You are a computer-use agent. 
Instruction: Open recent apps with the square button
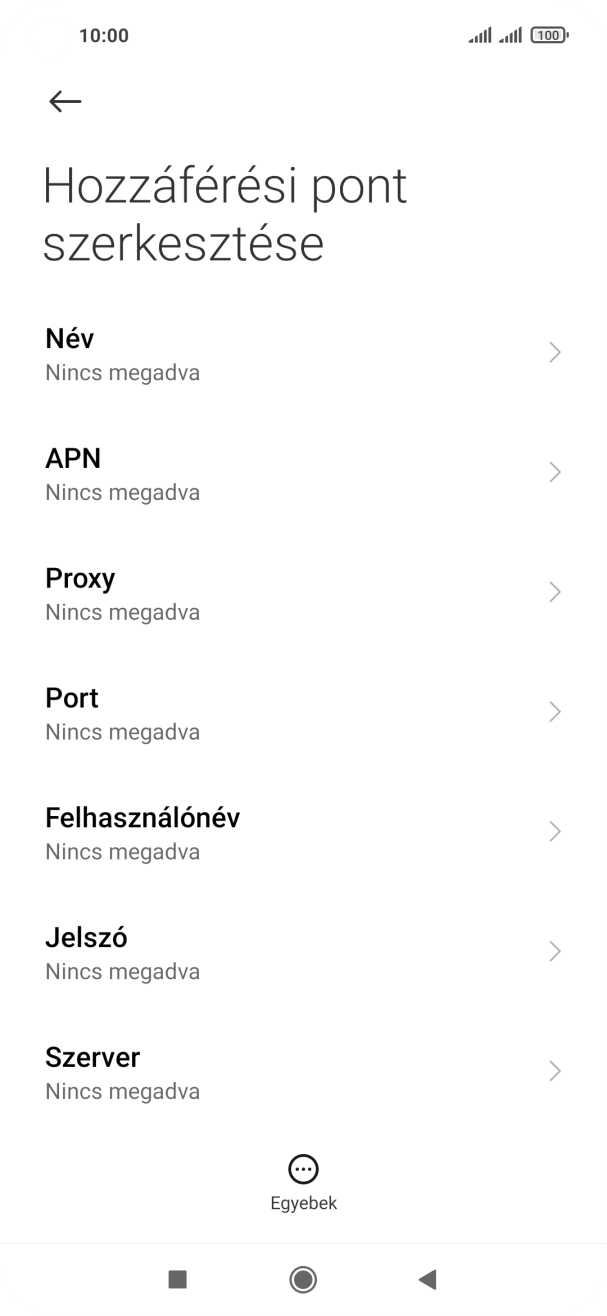coord(178,1279)
